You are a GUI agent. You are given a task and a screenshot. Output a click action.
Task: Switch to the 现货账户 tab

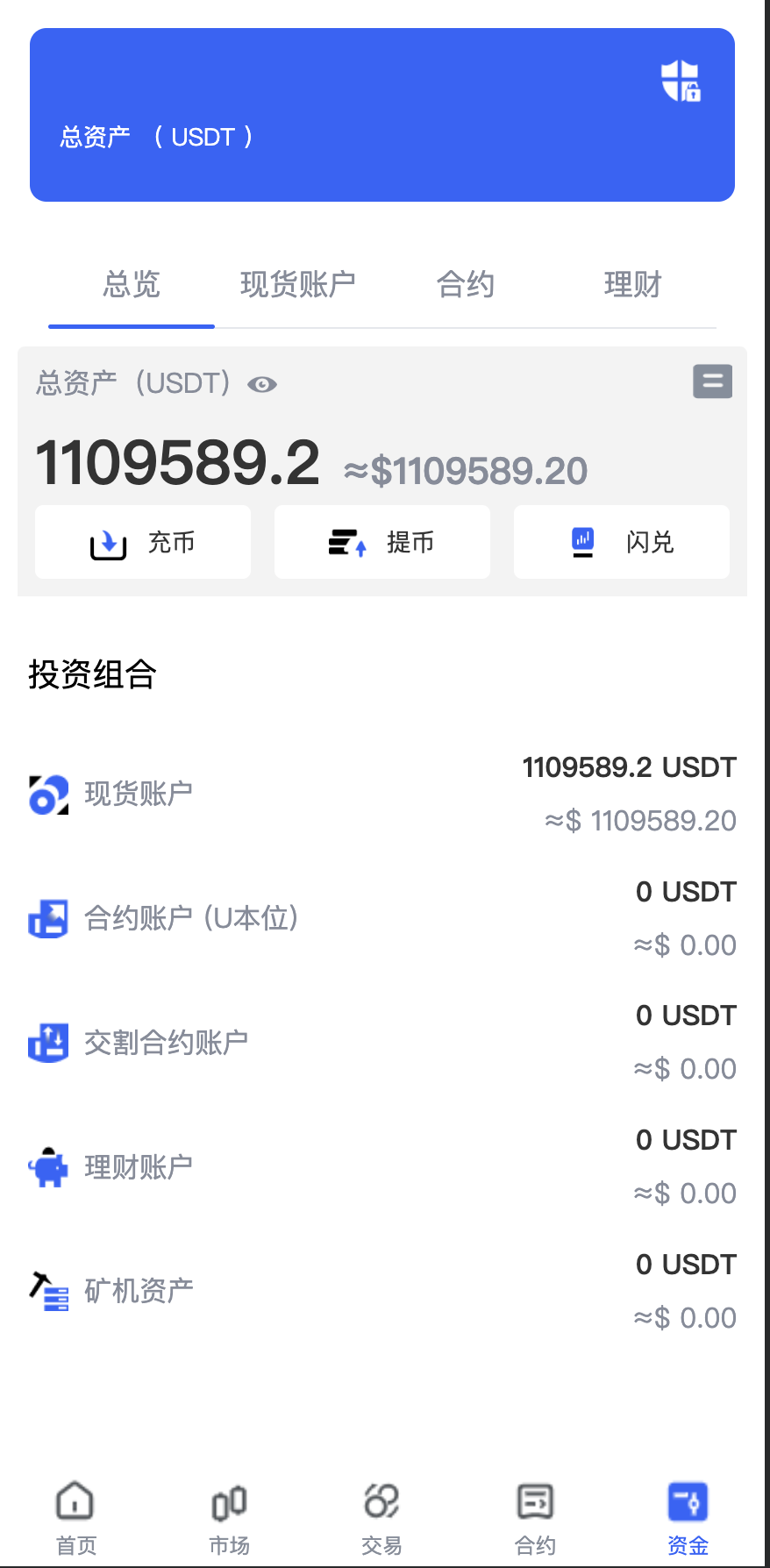click(297, 285)
